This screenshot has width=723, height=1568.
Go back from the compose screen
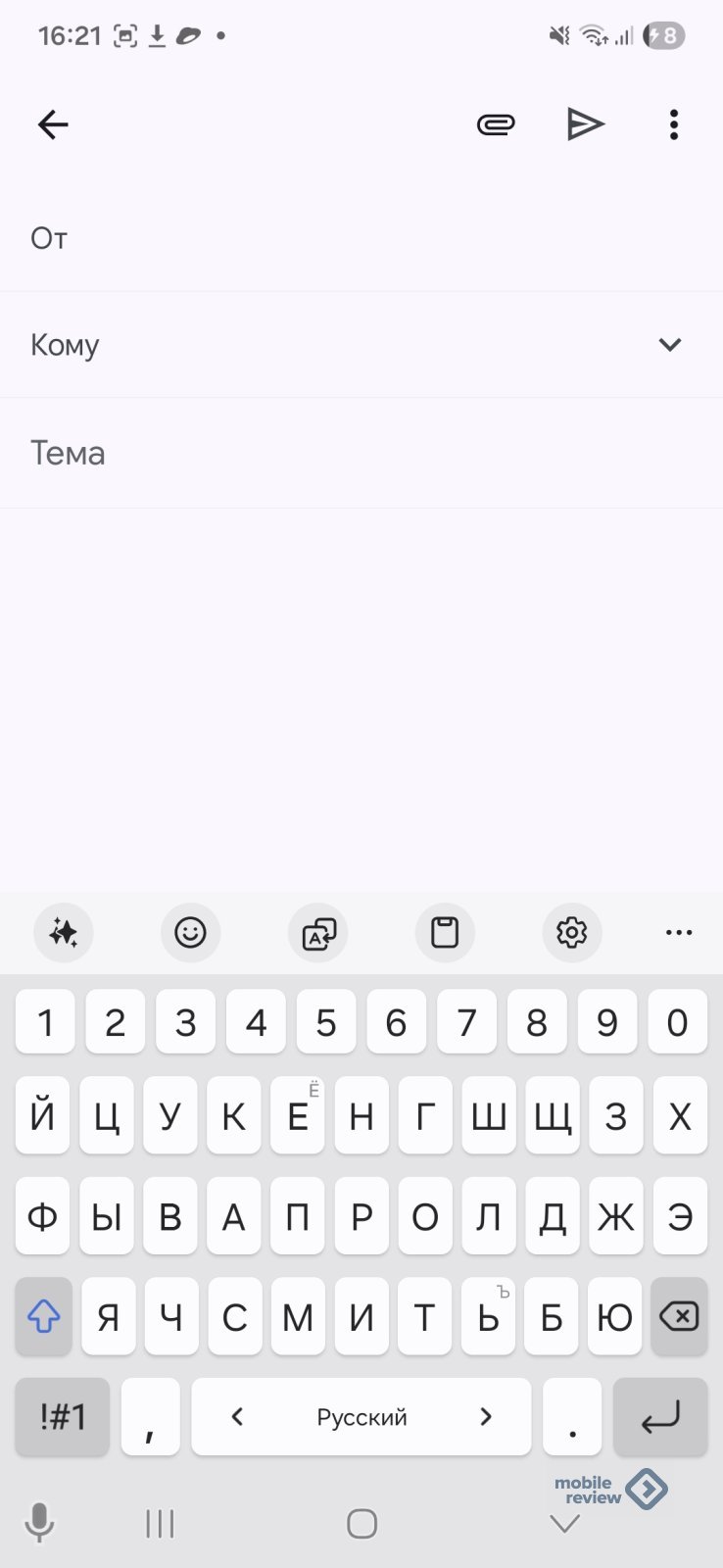[x=53, y=124]
